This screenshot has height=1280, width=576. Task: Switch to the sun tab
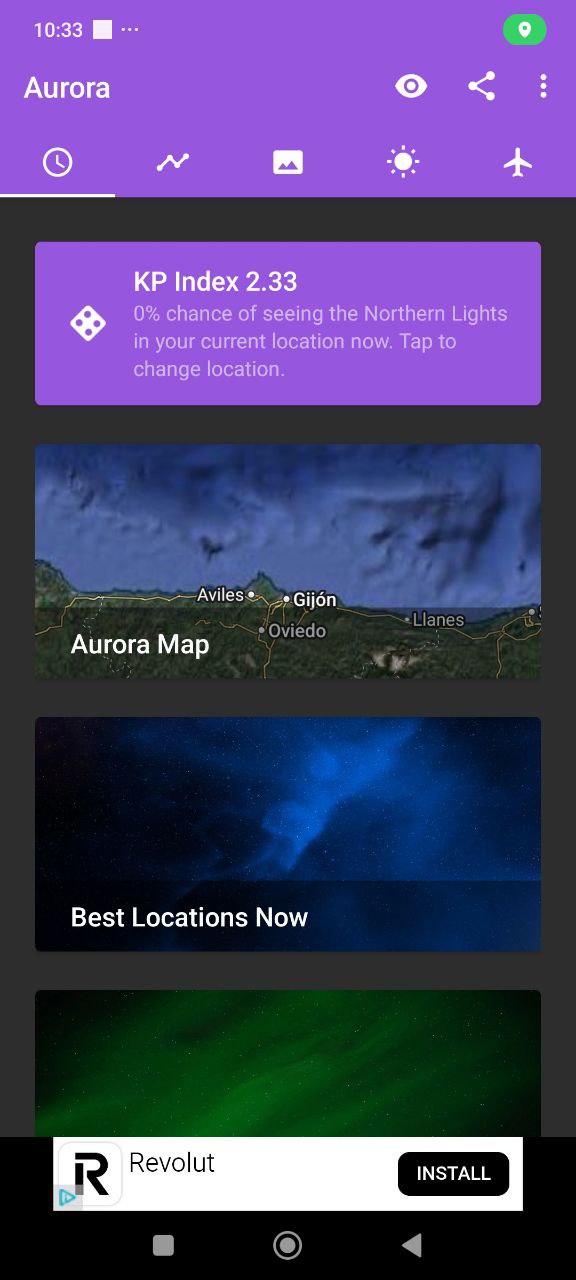403,162
